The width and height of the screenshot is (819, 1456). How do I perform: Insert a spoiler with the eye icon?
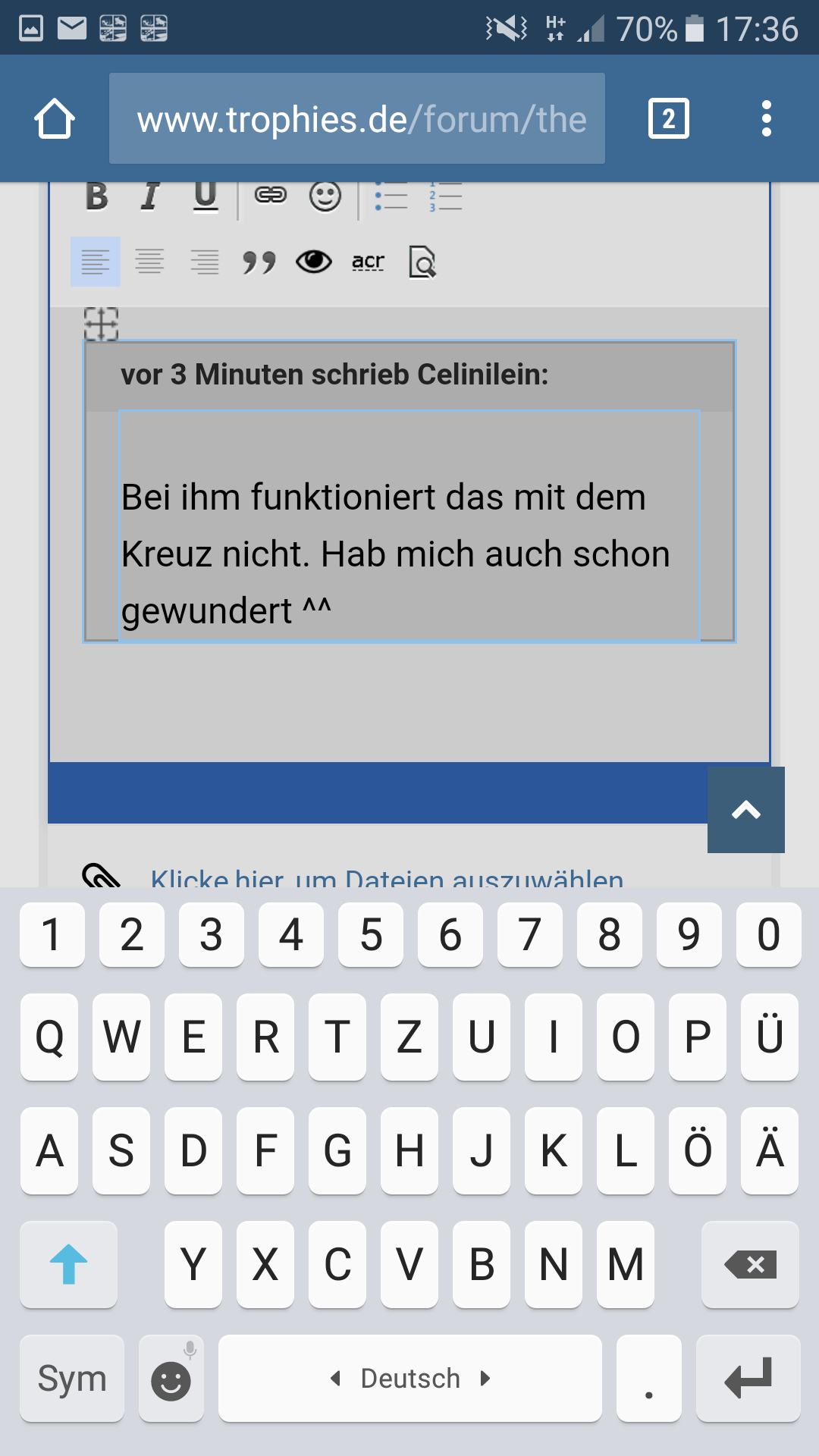click(x=314, y=262)
